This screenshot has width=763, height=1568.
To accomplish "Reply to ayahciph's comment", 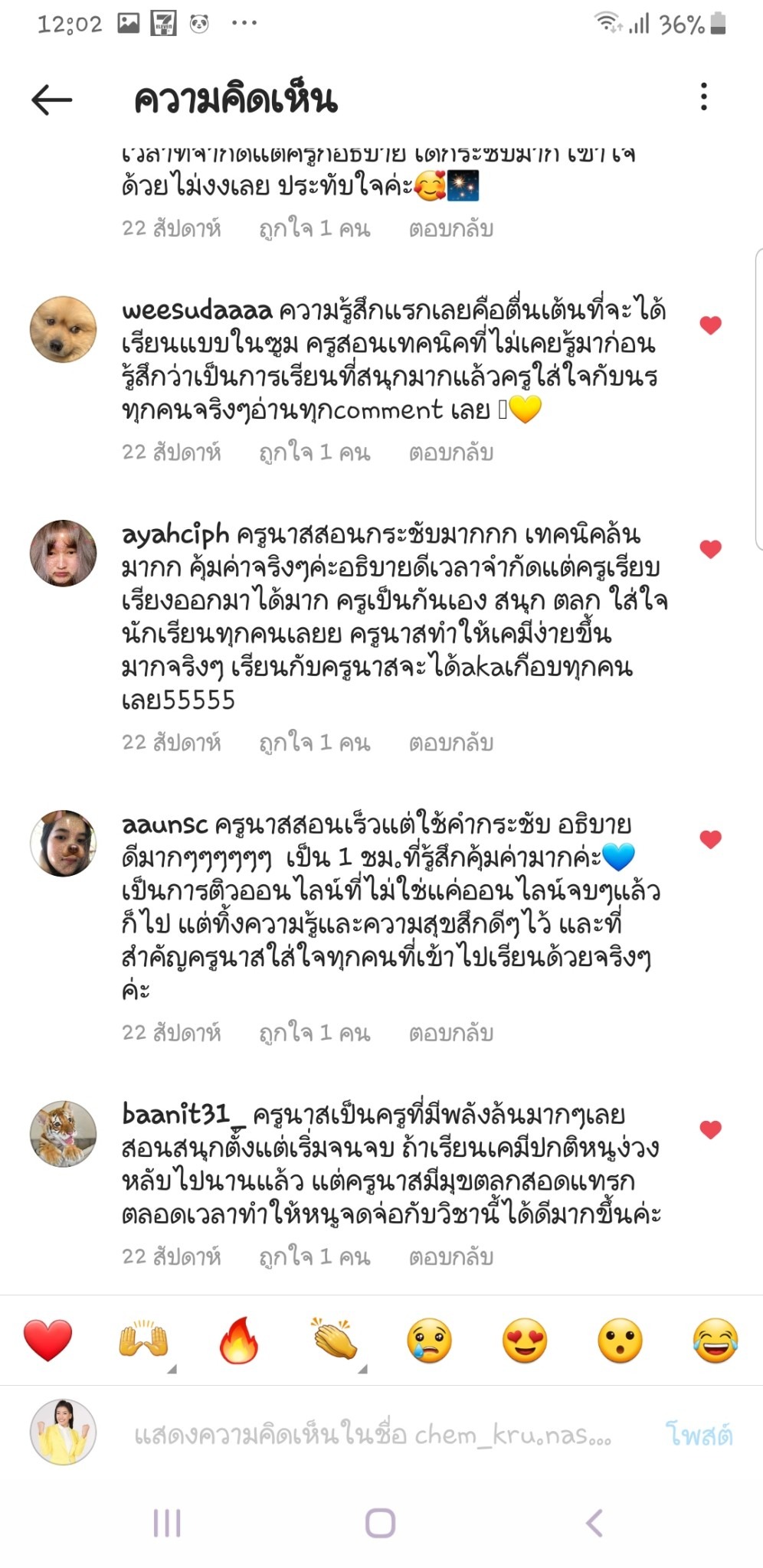I will pos(450,743).
